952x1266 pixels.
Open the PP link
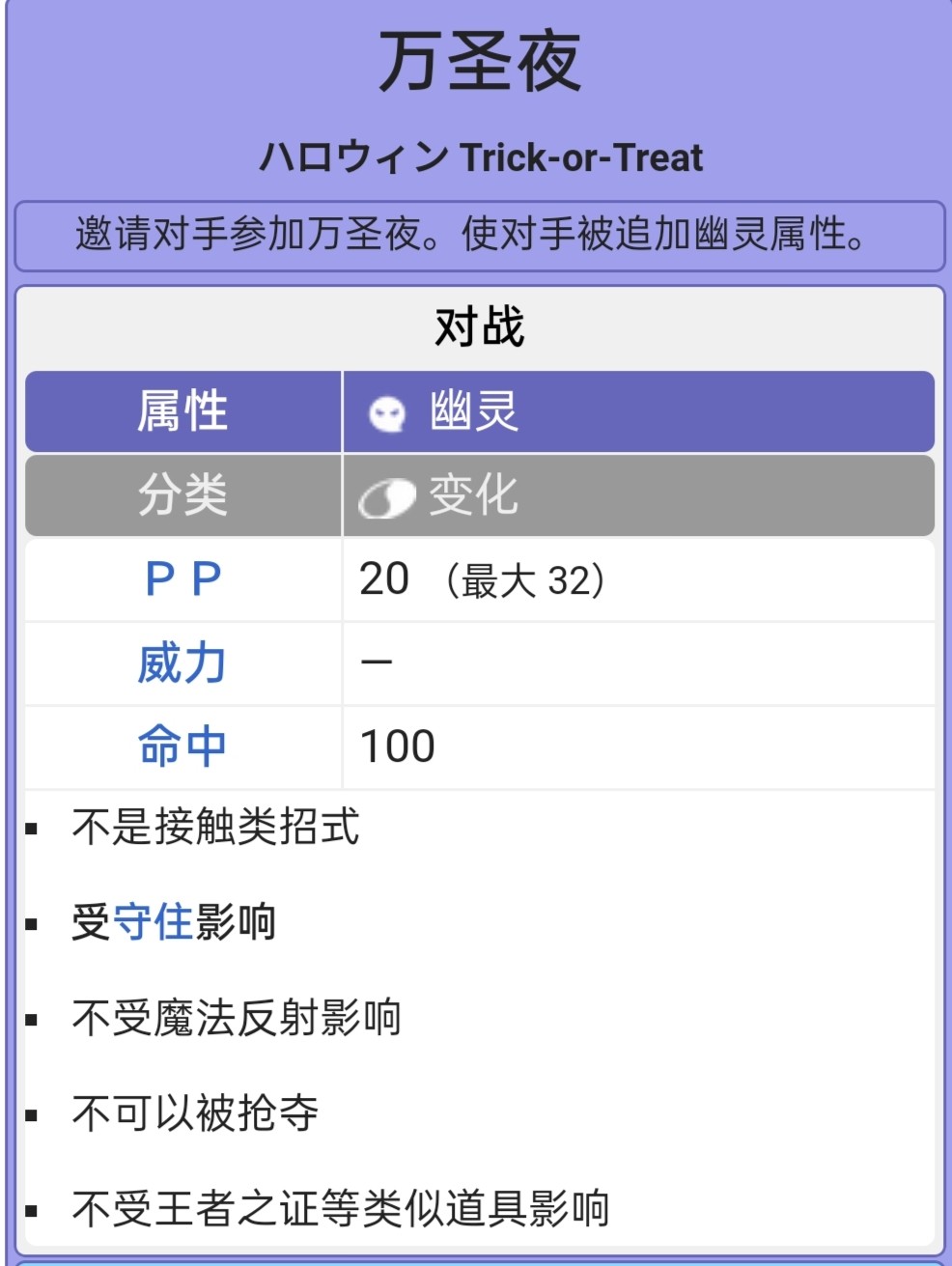182,579
